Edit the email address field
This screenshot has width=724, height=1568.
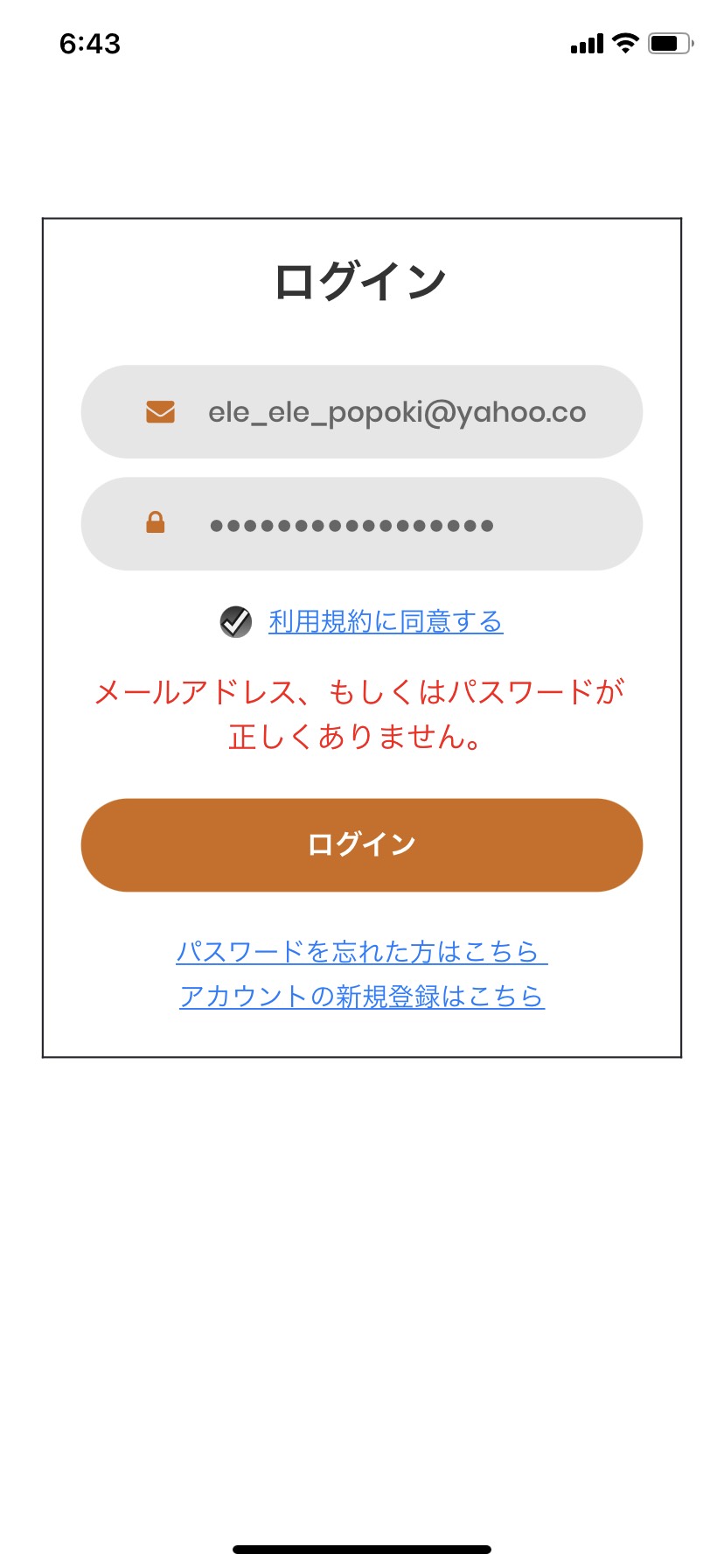[x=362, y=411]
